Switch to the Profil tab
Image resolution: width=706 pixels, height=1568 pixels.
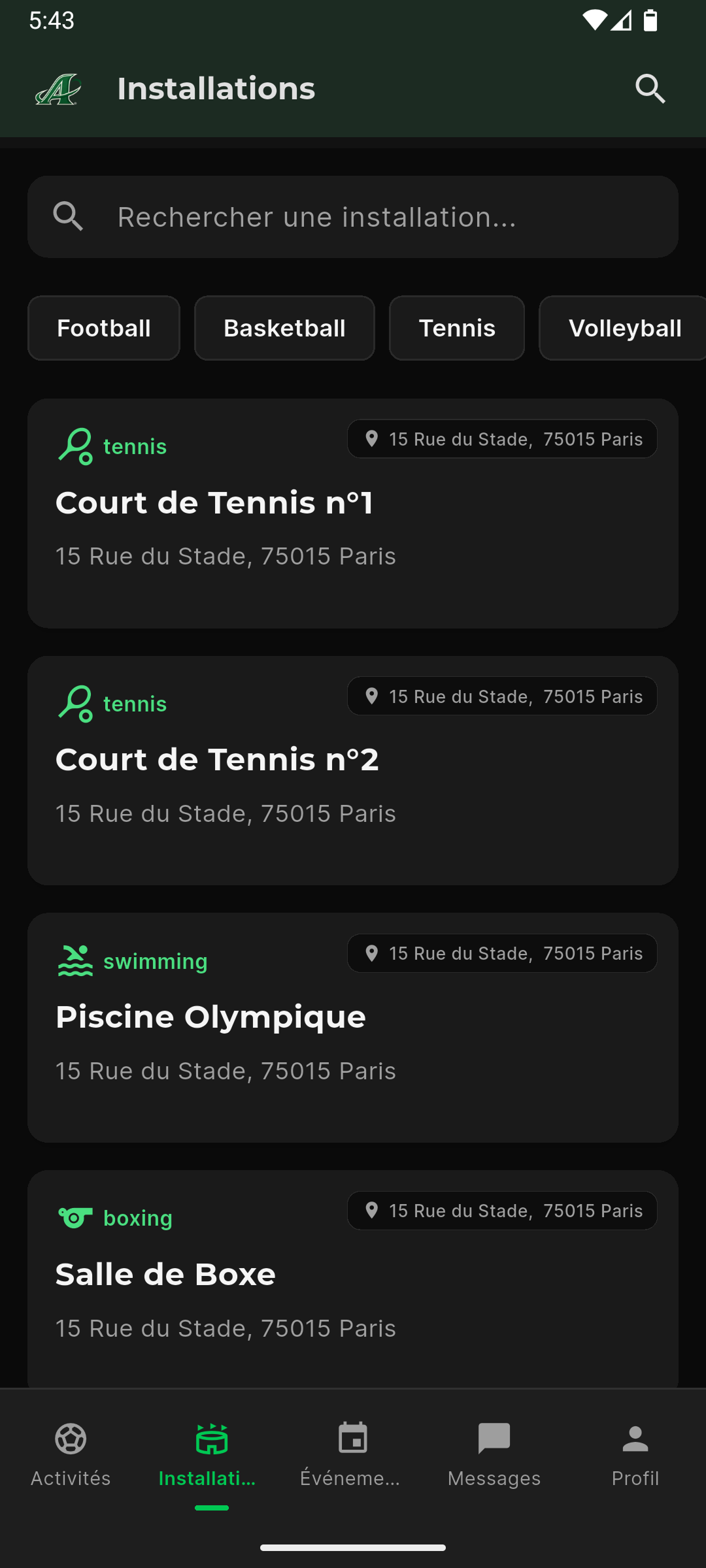(635, 1454)
